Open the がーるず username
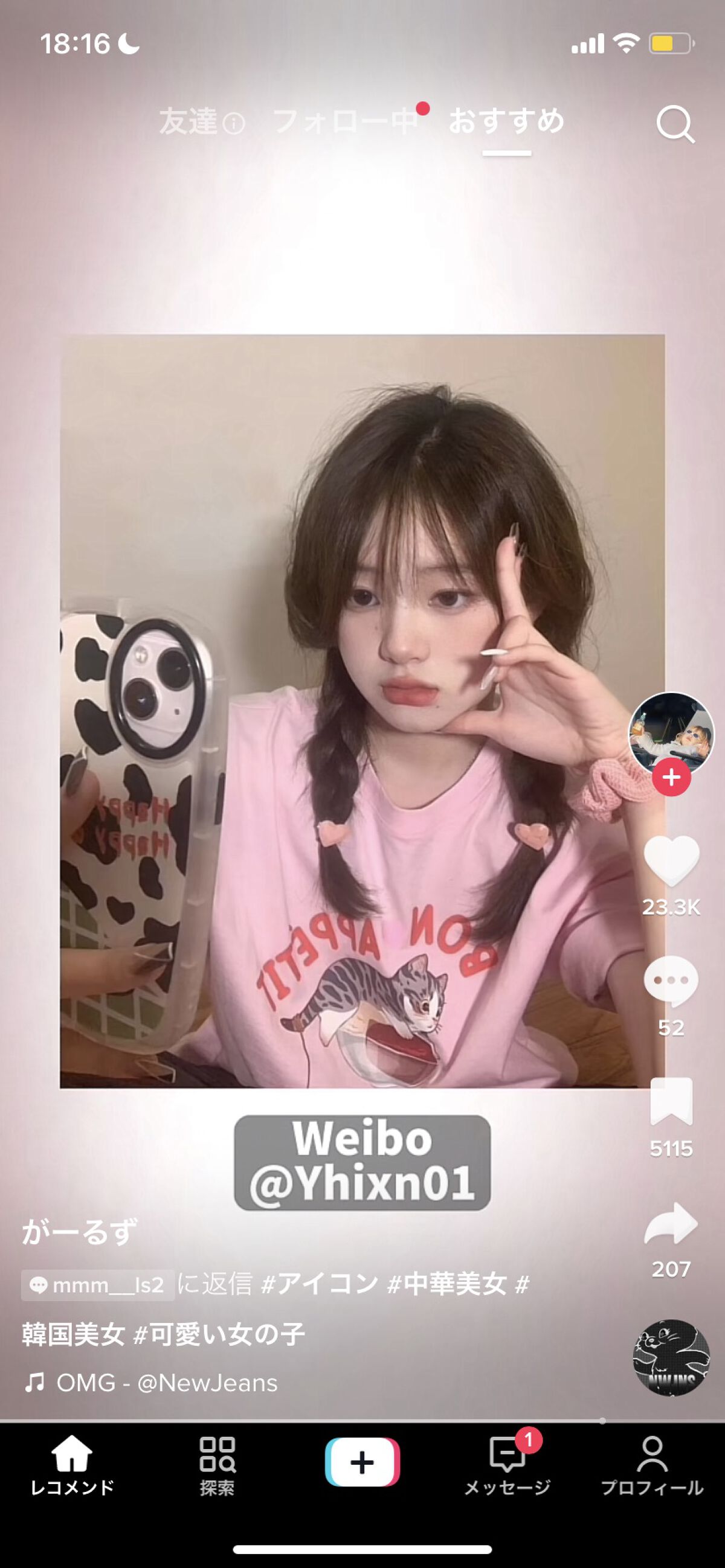Screen dimensions: 725x1568 (x=79, y=1232)
